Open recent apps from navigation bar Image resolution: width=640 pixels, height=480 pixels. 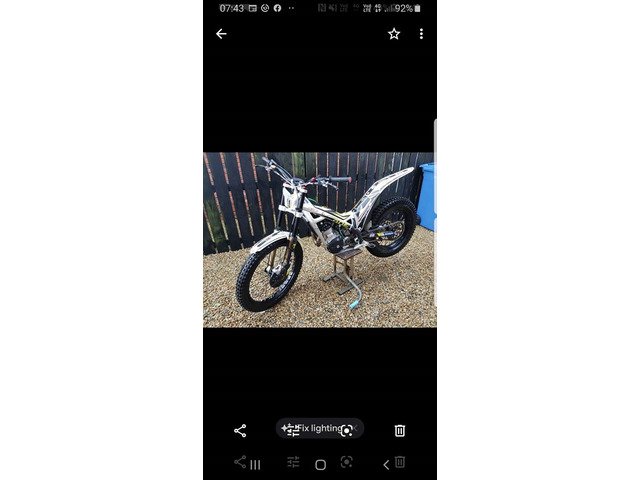pyautogui.click(x=255, y=464)
